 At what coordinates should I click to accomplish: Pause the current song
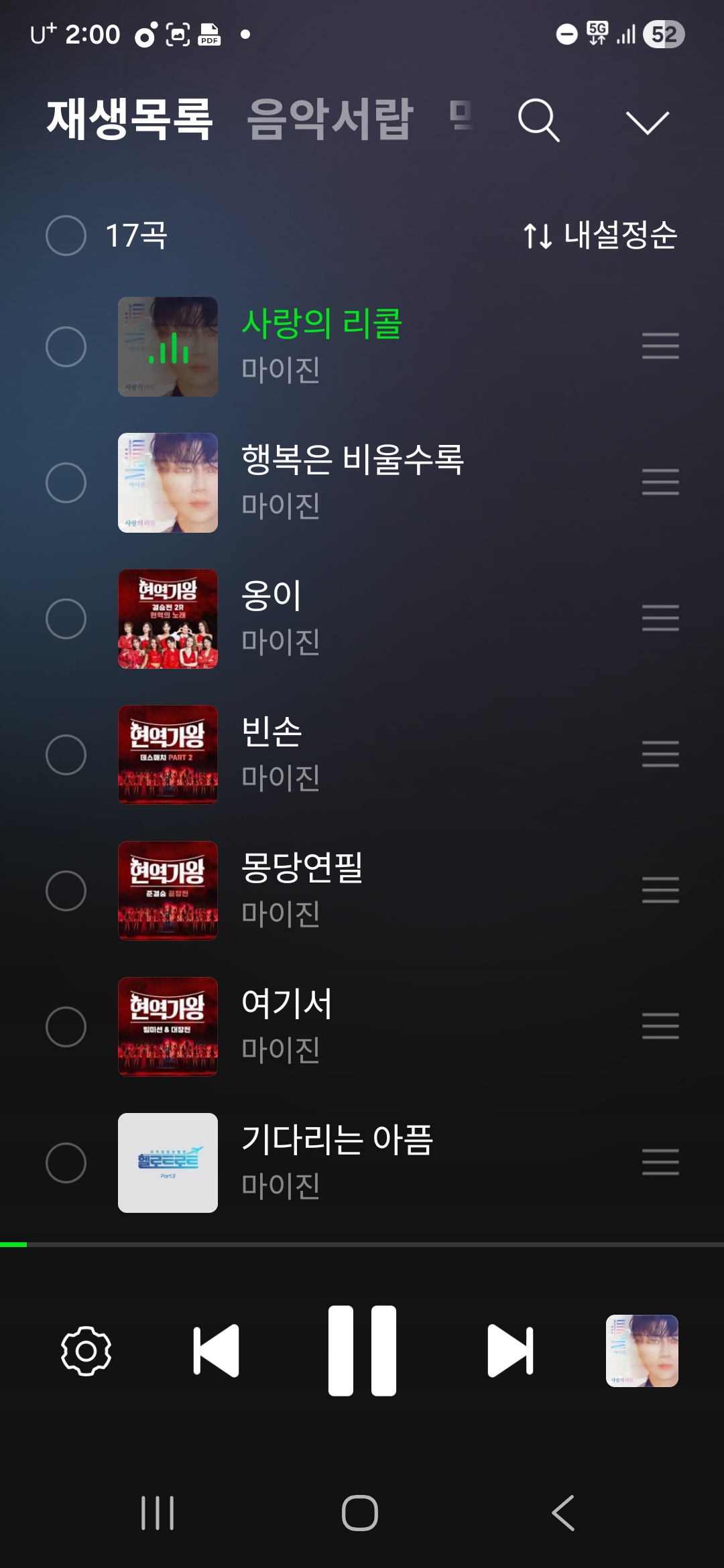(x=362, y=1351)
